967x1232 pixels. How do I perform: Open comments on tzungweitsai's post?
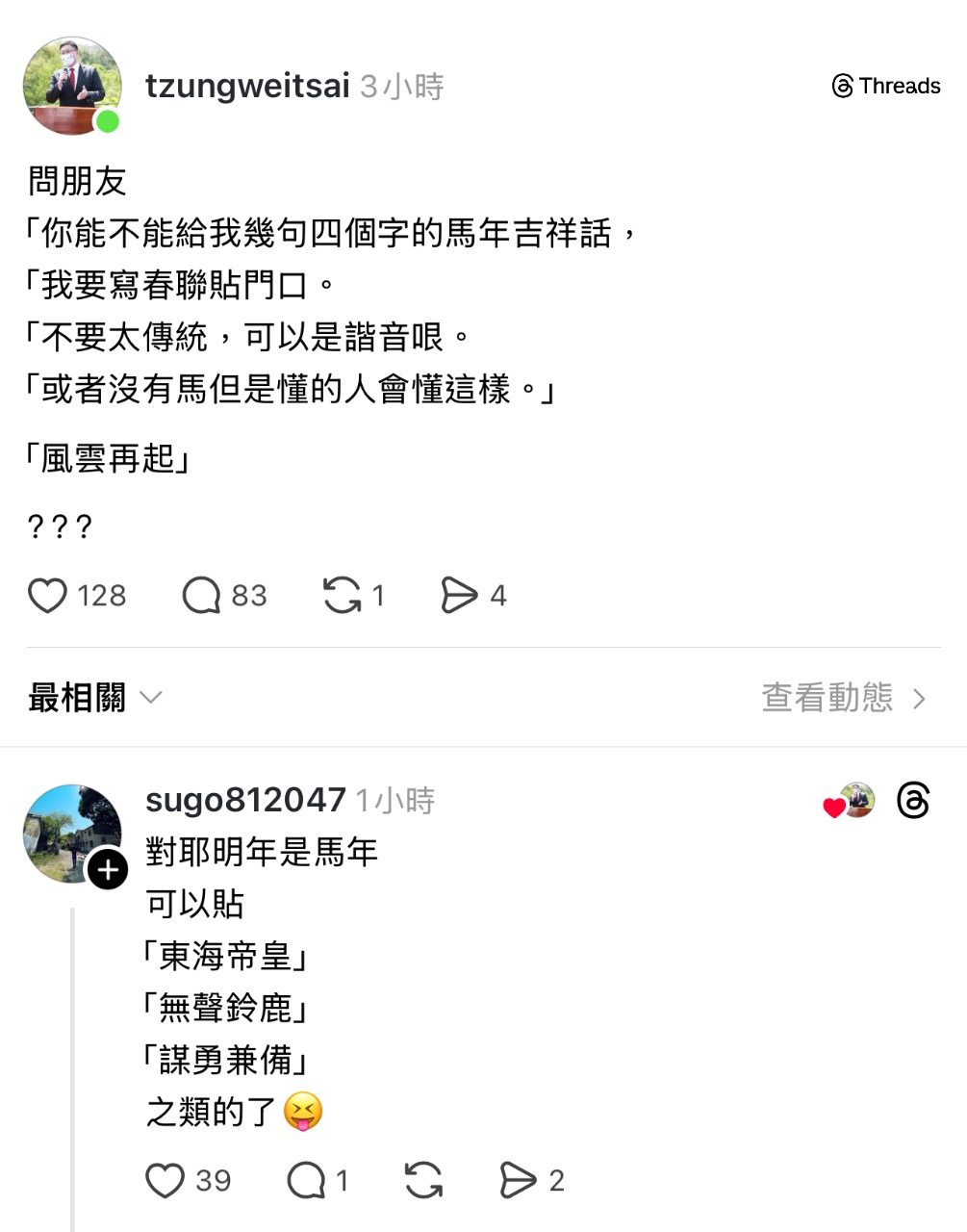pyautogui.click(x=202, y=596)
